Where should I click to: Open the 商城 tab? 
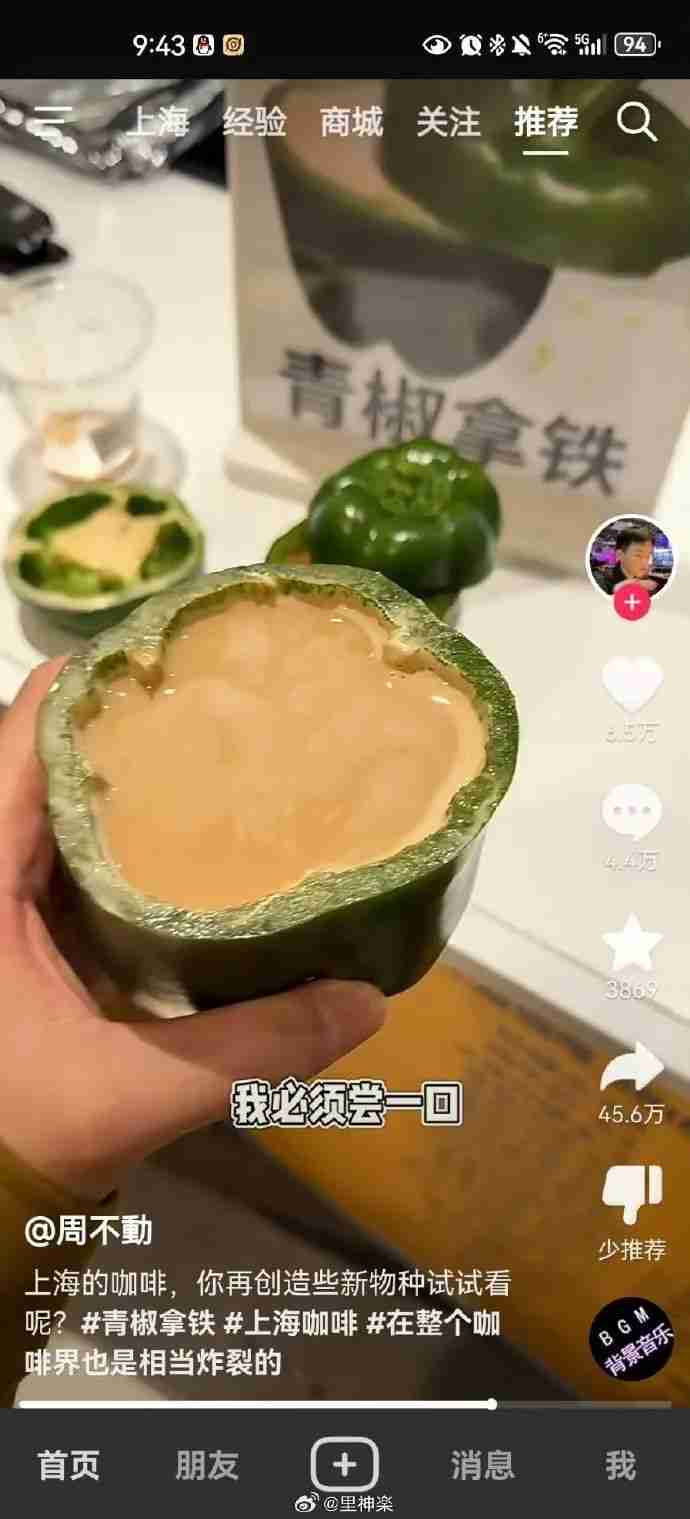351,122
